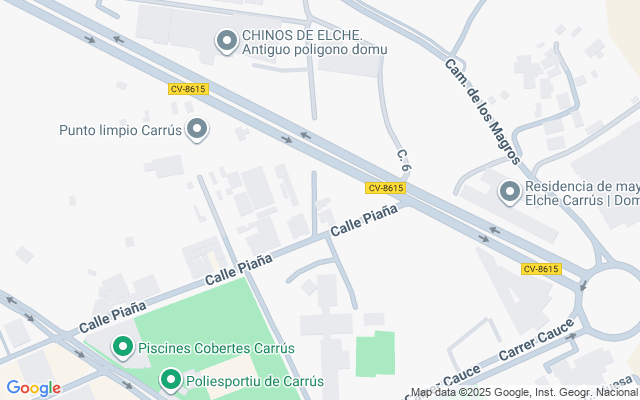Select the Punto limpio Carrús marker
The width and height of the screenshot is (640, 400).
click(x=197, y=129)
